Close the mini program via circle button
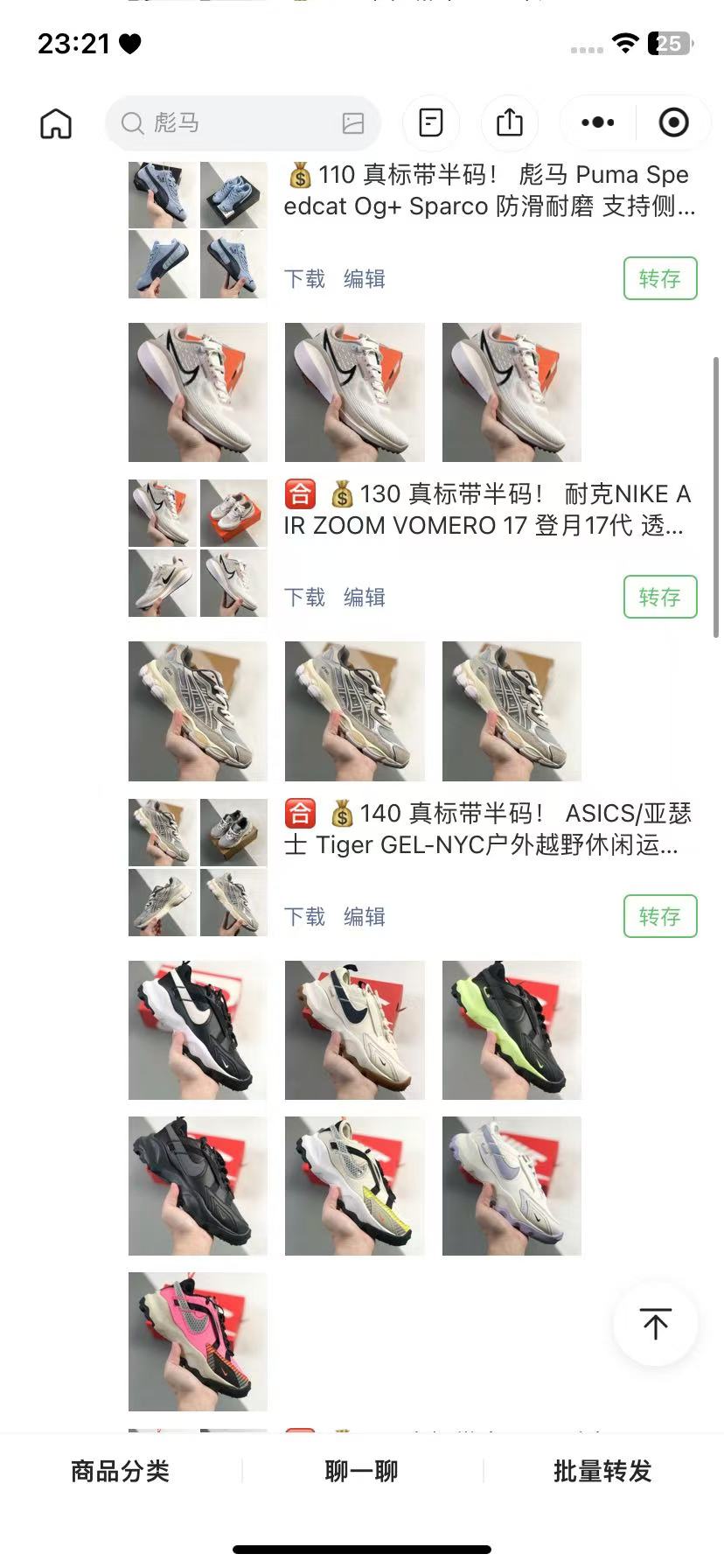The image size is (724, 1568). click(x=673, y=123)
